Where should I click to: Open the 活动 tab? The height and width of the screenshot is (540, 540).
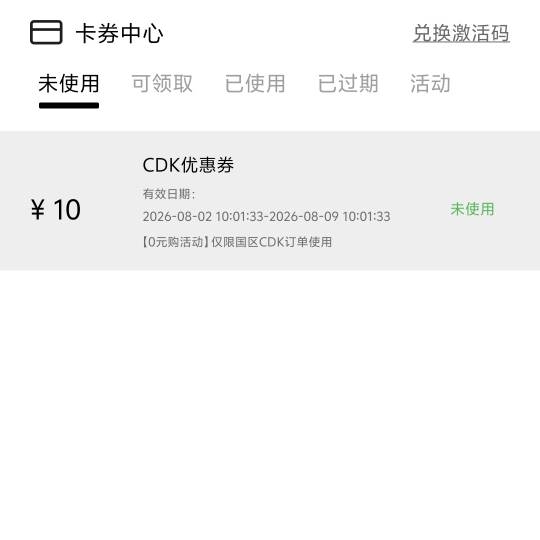430,84
